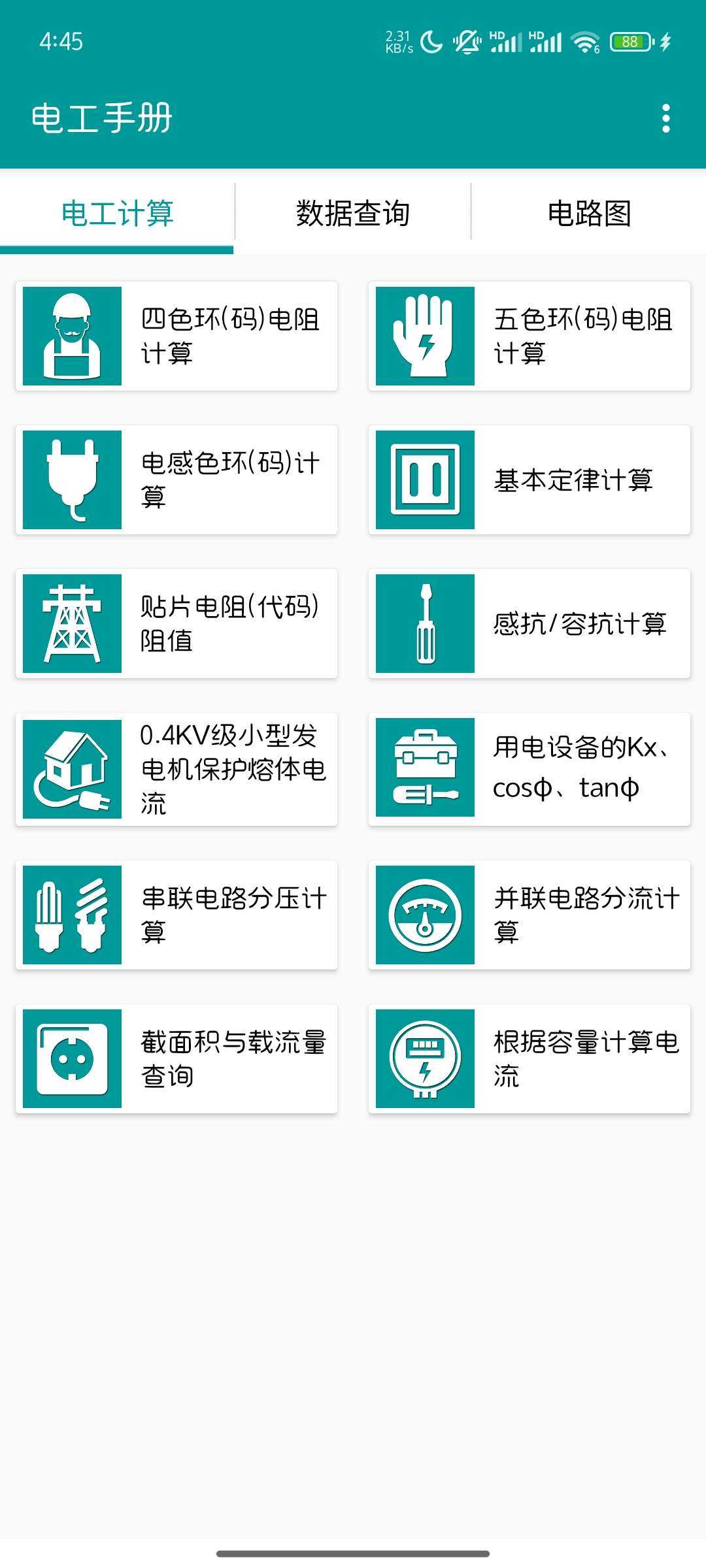Launch 电感色环(码)计算 tool
The width and height of the screenshot is (706, 1568).
point(176,480)
